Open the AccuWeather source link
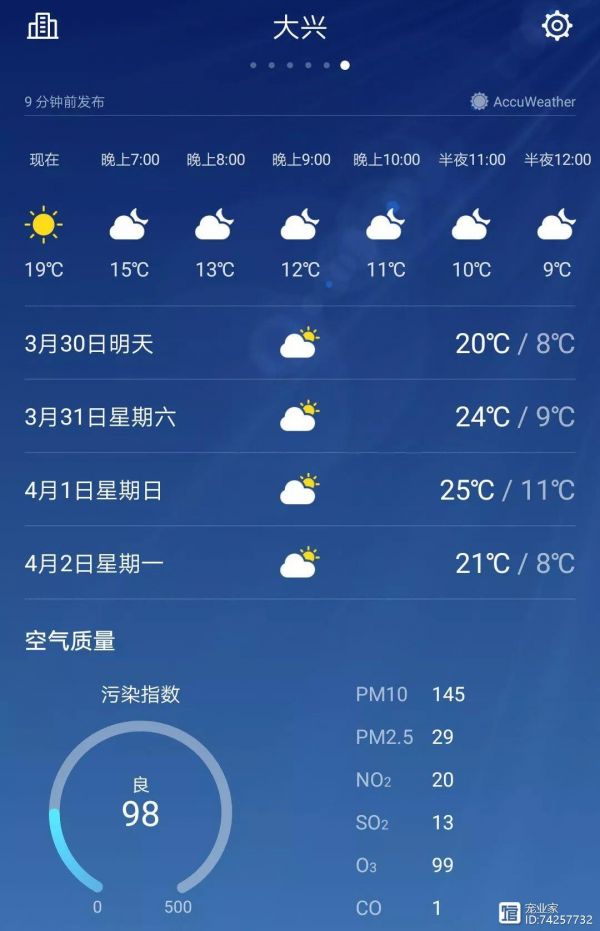Screen dimensions: 600x931 click(x=523, y=101)
